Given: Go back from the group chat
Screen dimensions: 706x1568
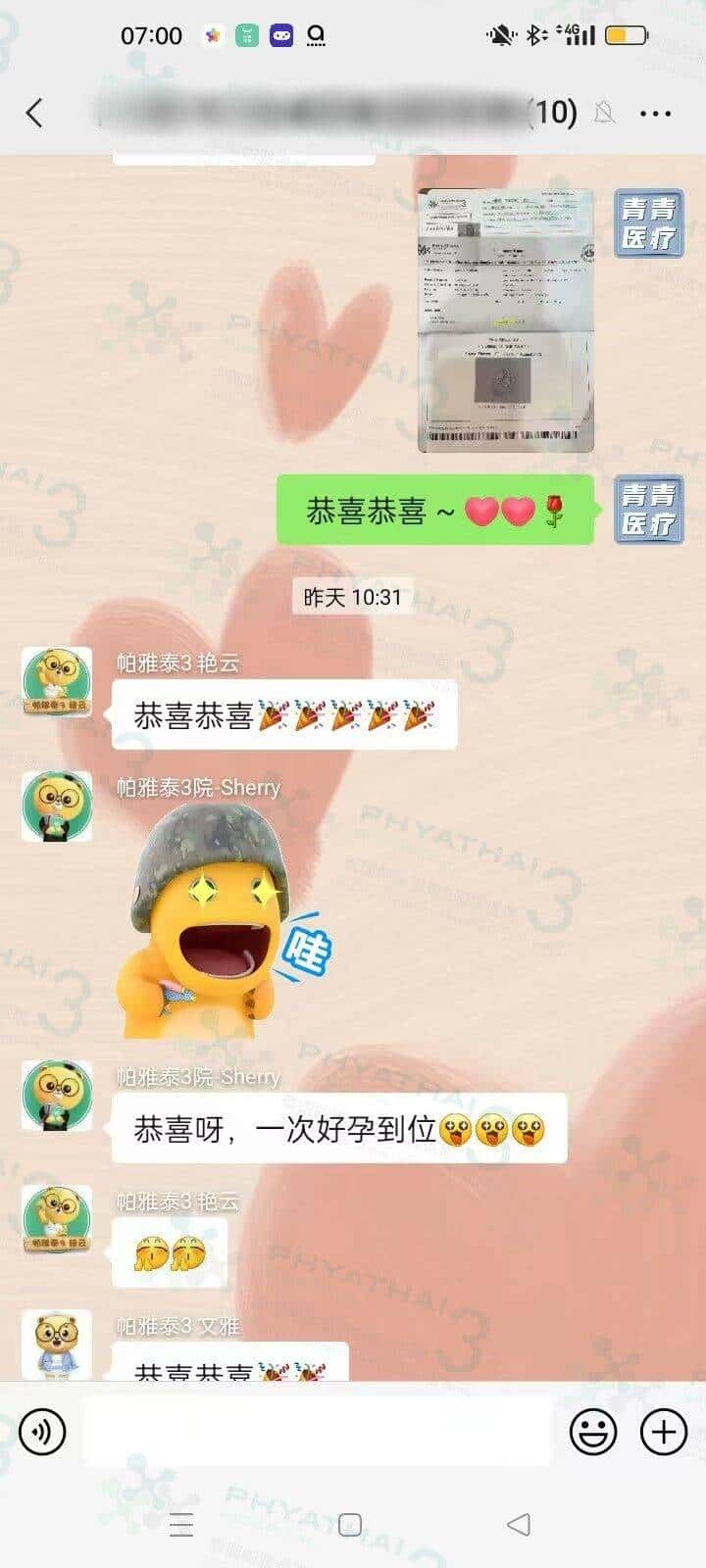Looking at the screenshot, I should 34,113.
